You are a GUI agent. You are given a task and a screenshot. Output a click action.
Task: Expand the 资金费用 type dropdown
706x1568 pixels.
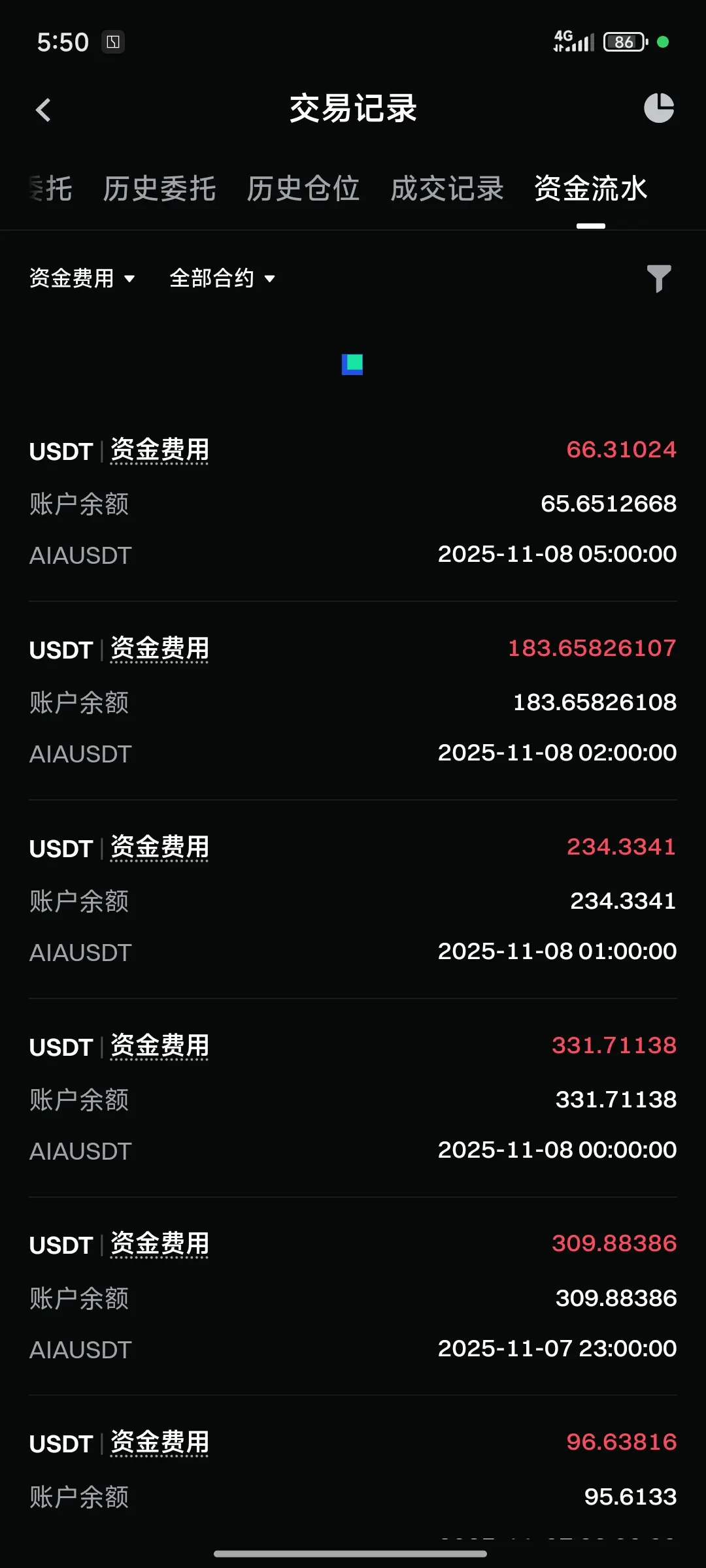pos(82,278)
